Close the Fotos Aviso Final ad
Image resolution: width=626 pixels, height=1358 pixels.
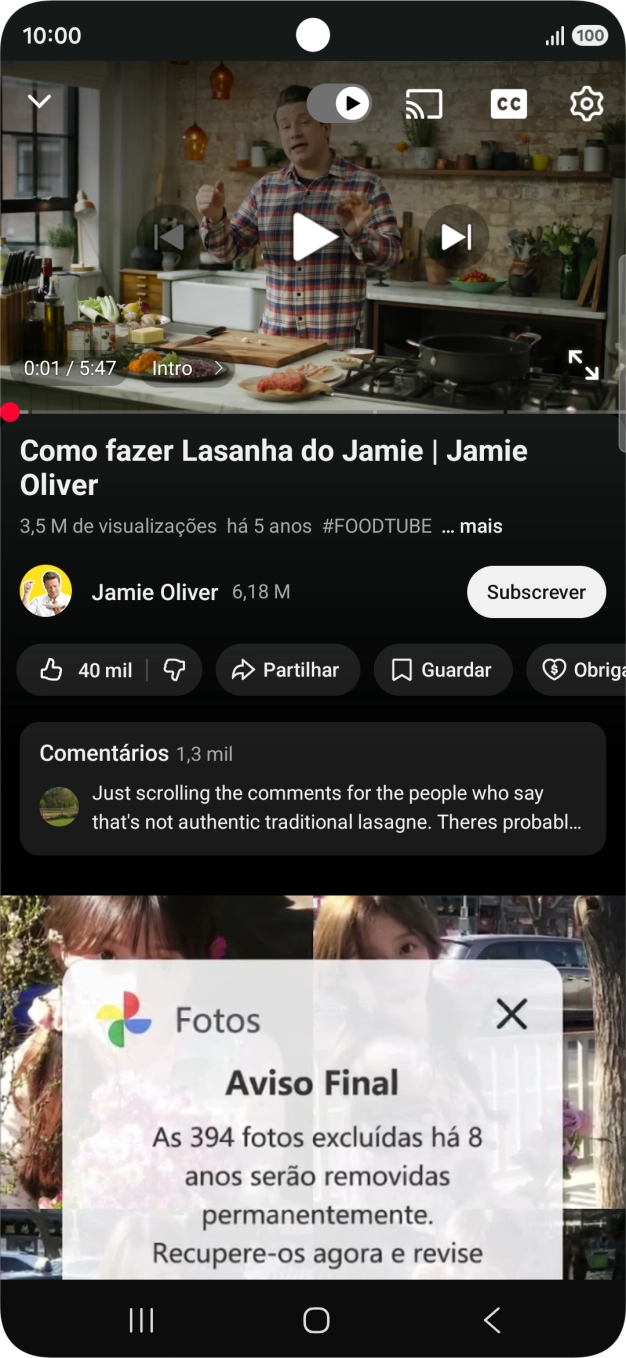click(511, 1014)
